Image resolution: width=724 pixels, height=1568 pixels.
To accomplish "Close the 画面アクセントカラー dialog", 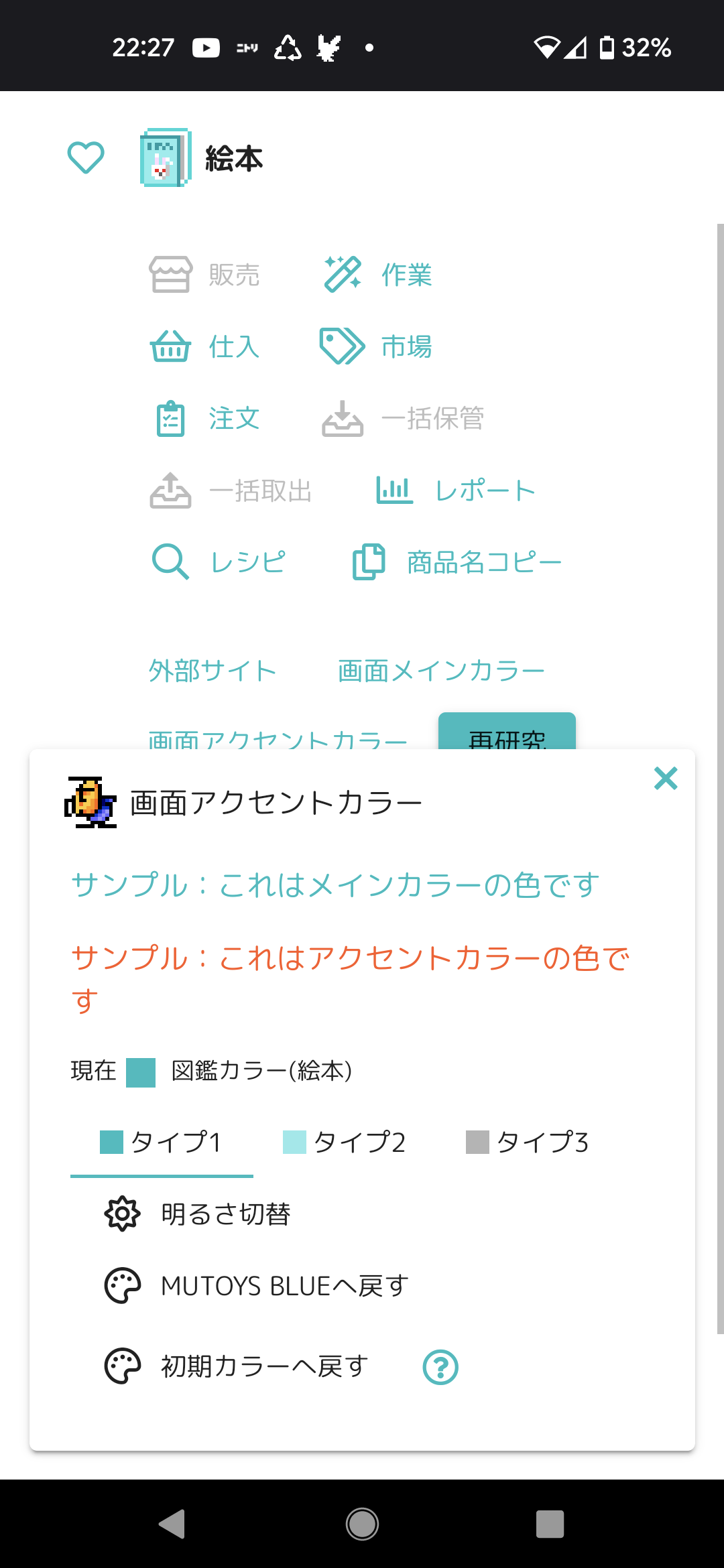I will pos(666,779).
